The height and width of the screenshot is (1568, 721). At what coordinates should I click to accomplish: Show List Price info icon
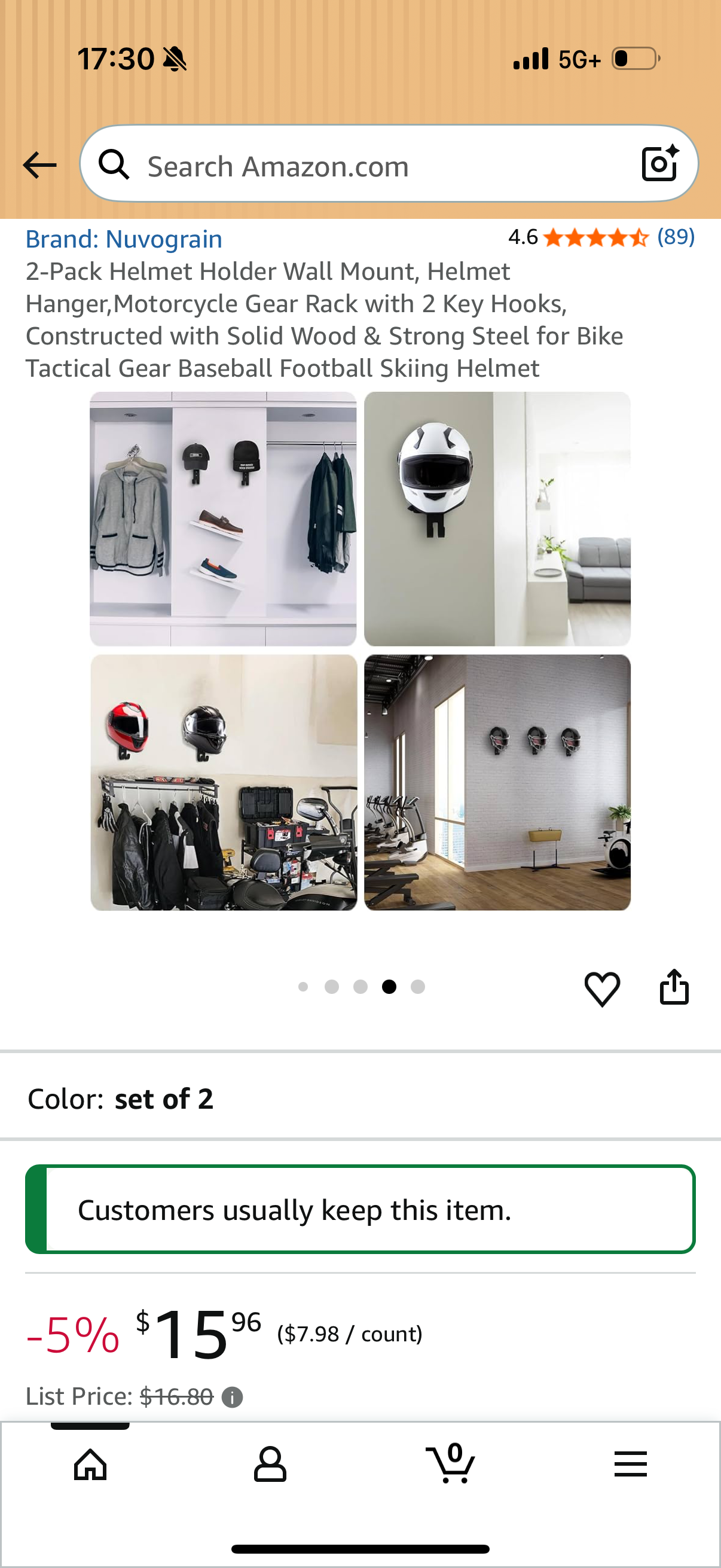click(232, 1397)
